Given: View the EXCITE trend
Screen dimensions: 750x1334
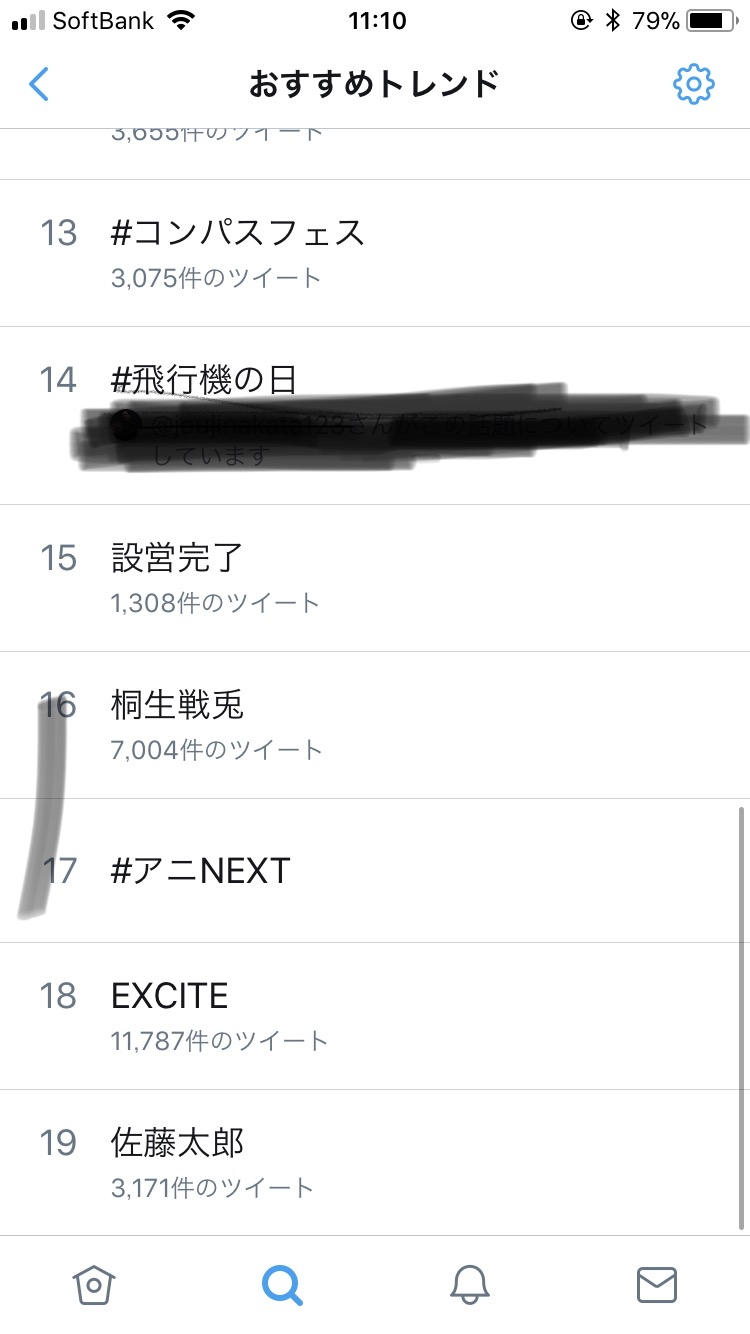Looking at the screenshot, I should tap(170, 996).
